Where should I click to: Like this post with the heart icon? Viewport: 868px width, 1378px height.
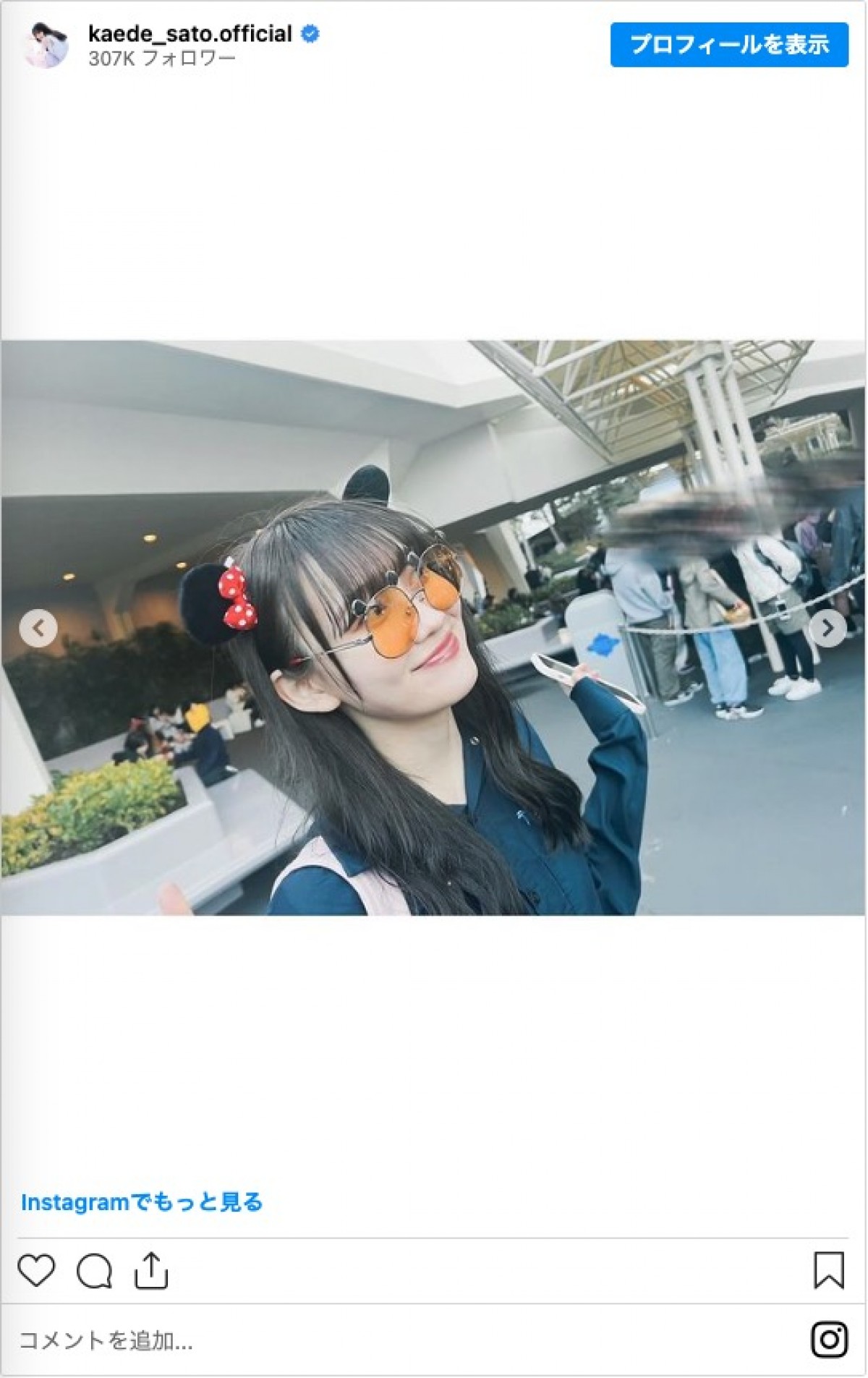coord(36,1270)
